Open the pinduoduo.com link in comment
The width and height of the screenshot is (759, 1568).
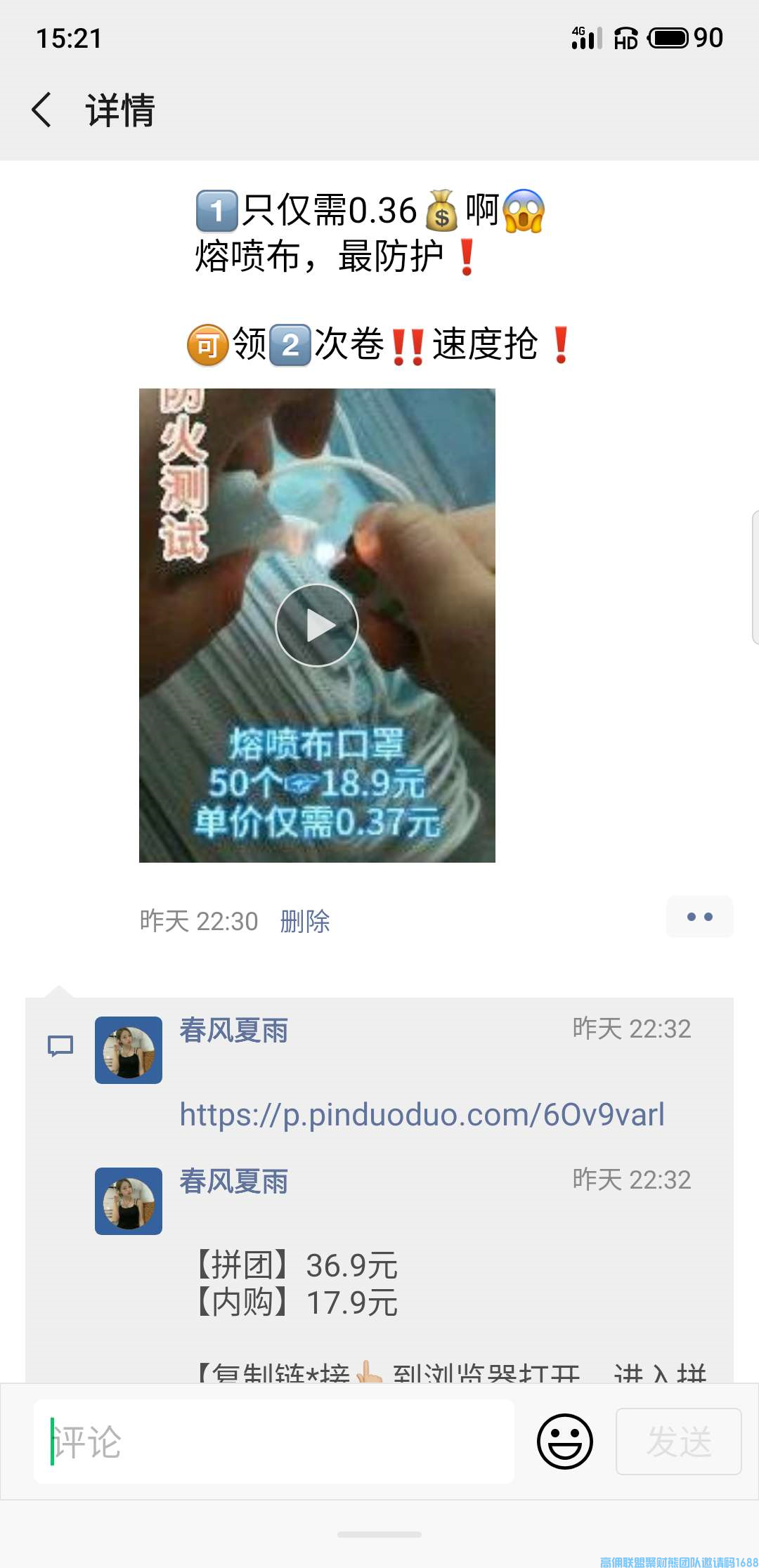tap(422, 1115)
